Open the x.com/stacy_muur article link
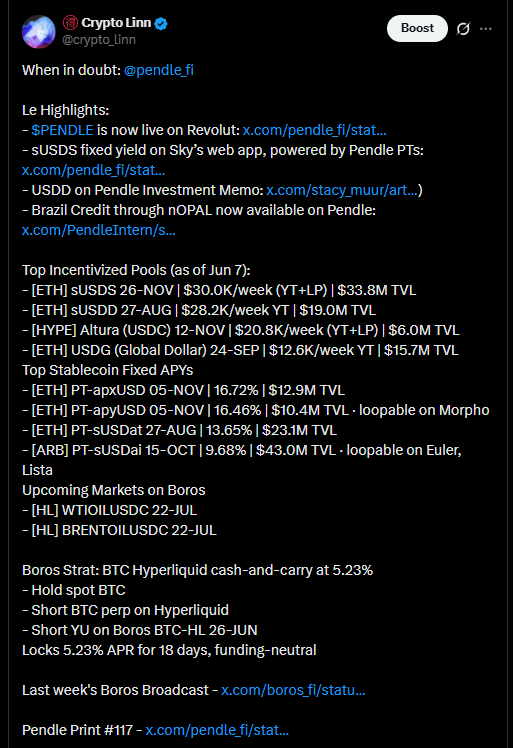The height and width of the screenshot is (748, 513). pos(342,190)
